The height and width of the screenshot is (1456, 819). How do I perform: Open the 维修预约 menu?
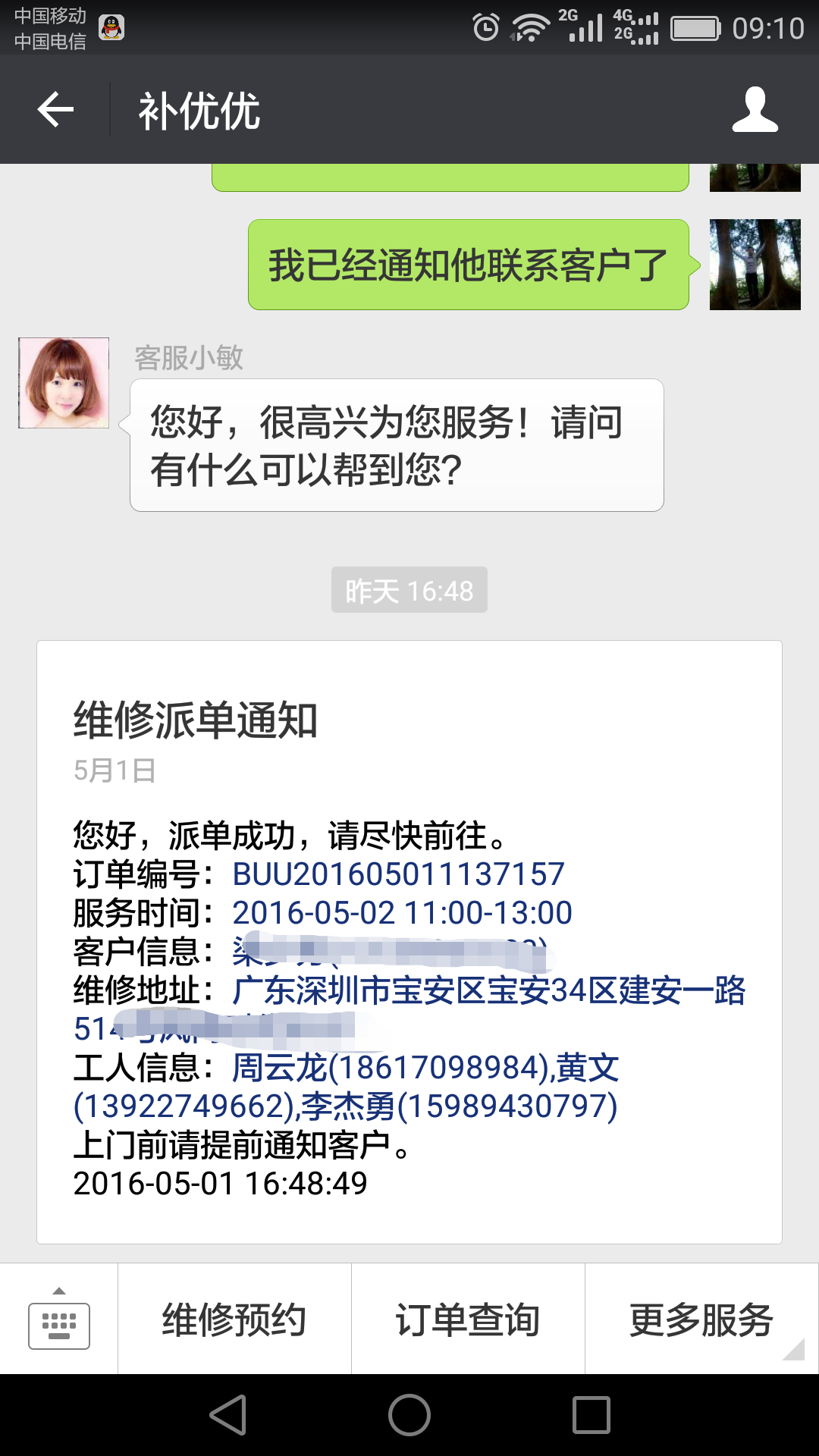pos(234,1320)
